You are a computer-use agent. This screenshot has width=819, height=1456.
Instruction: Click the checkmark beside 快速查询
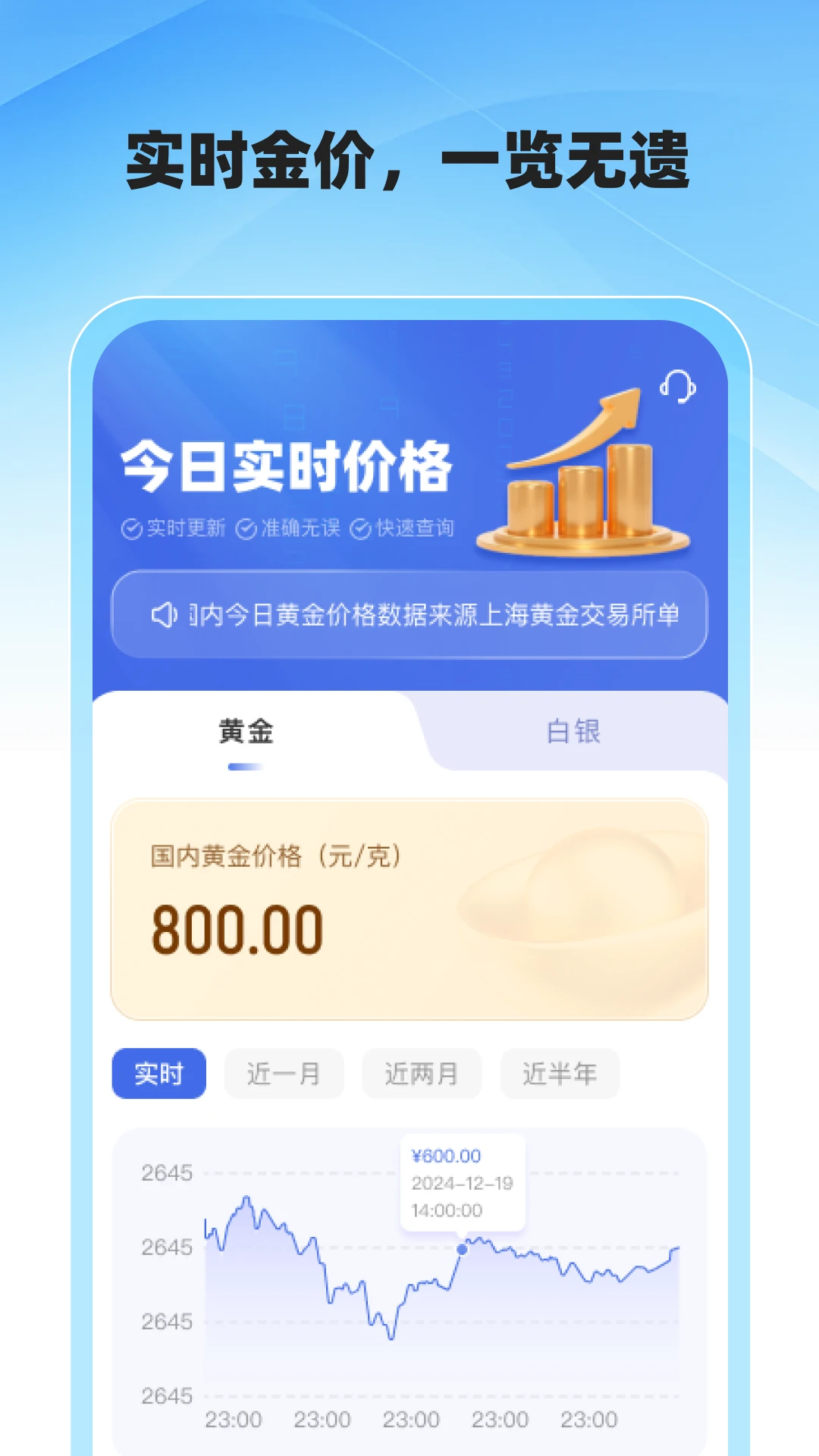tap(362, 527)
